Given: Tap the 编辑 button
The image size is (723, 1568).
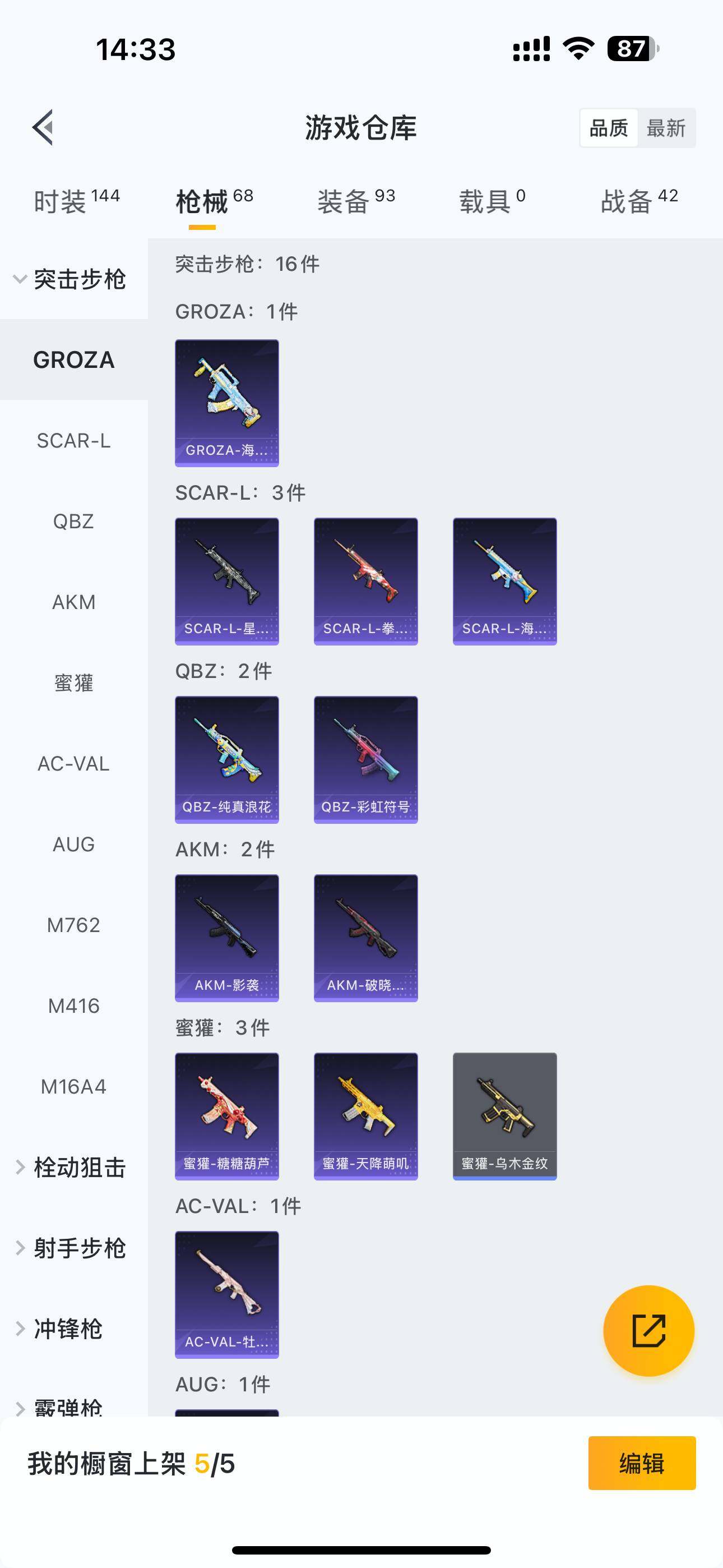Looking at the screenshot, I should pyautogui.click(x=641, y=1463).
